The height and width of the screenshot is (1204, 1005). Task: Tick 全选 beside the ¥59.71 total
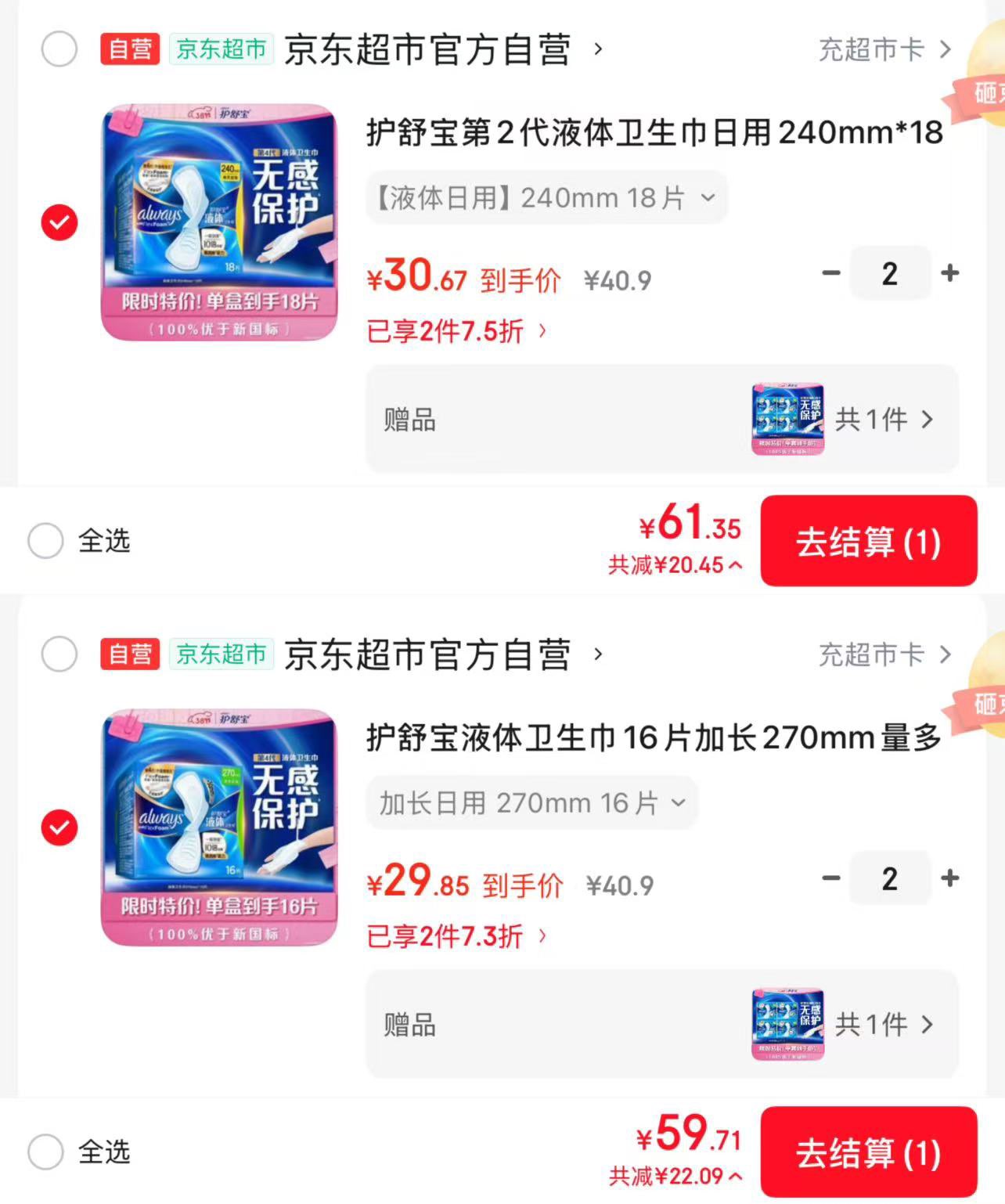(45, 1152)
